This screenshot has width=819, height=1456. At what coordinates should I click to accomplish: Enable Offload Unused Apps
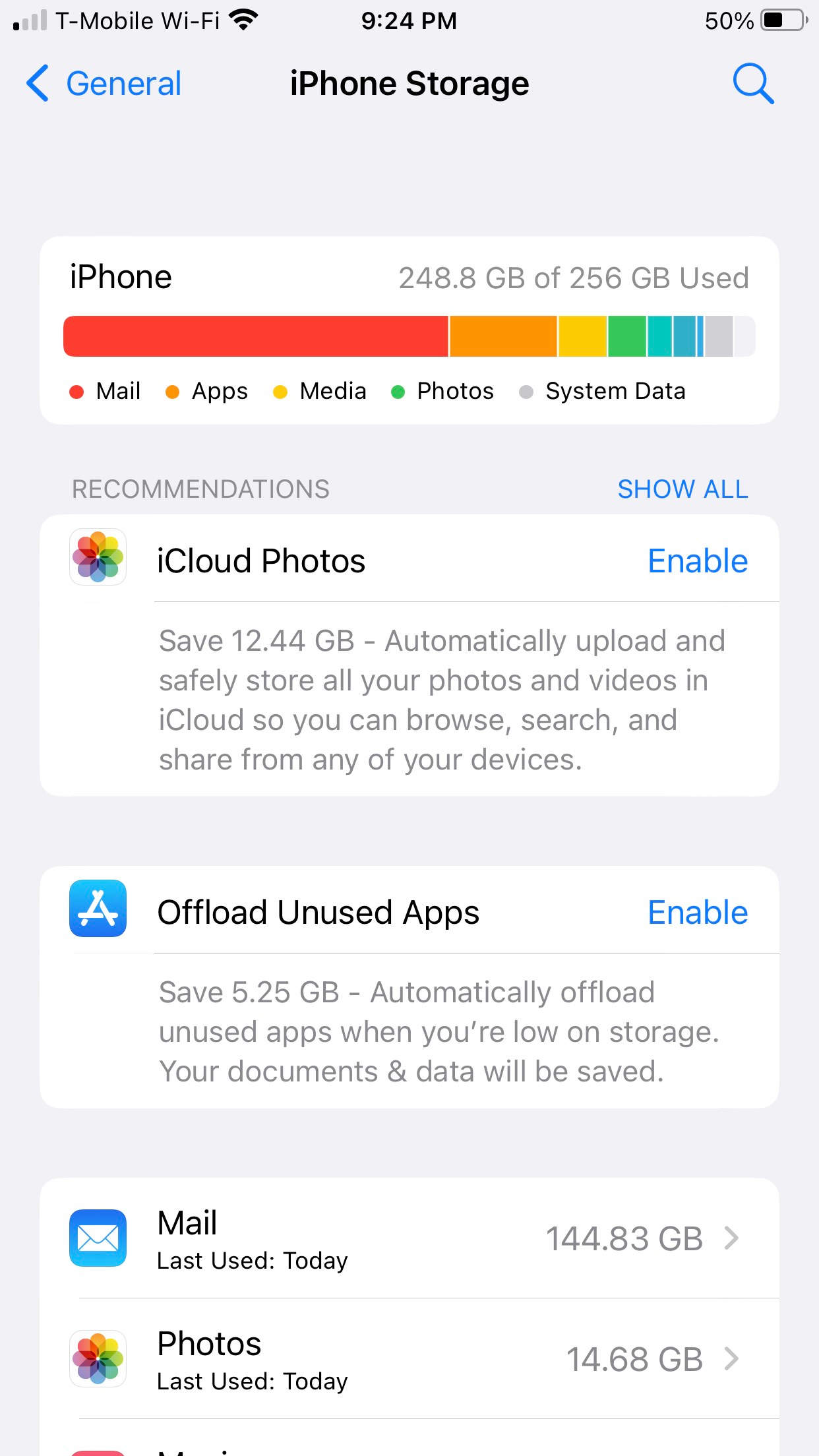click(x=698, y=913)
